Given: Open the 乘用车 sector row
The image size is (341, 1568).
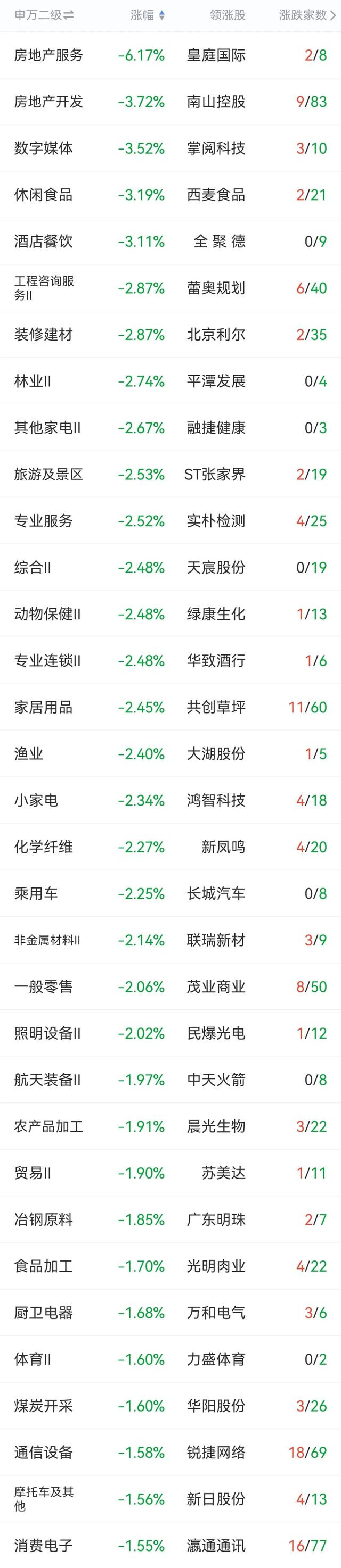Looking at the screenshot, I should tap(170, 893).
